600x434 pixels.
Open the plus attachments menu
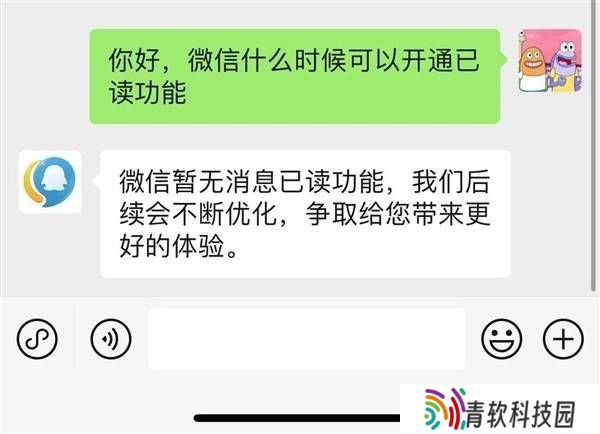coord(564,340)
